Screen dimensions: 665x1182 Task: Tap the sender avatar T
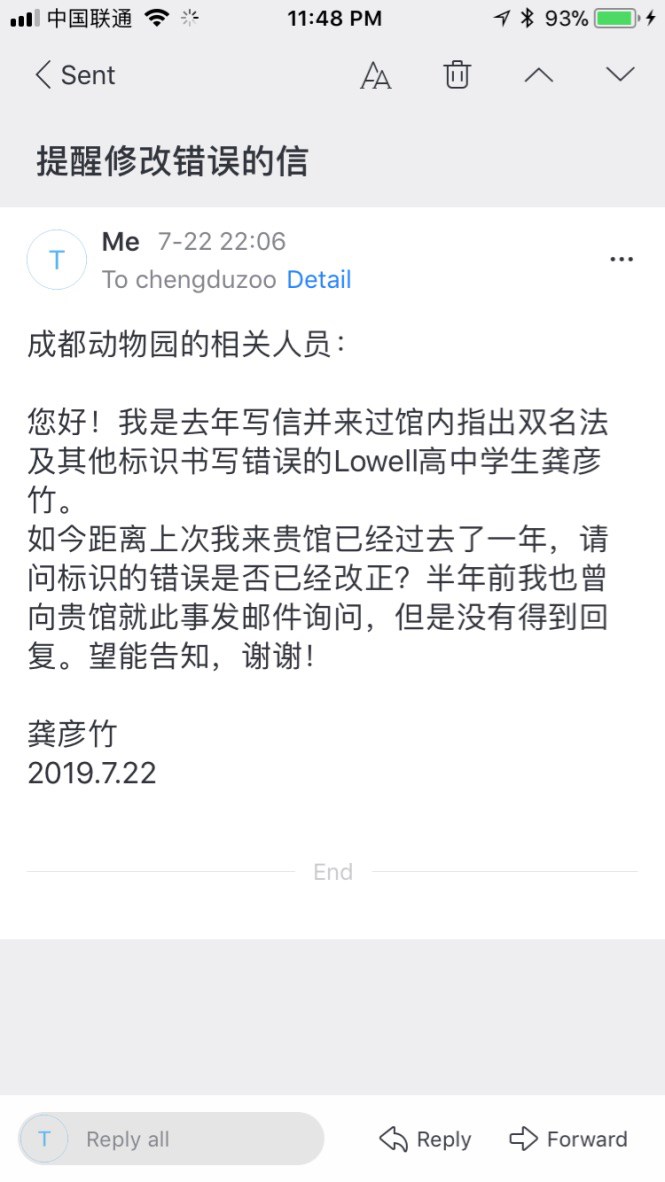pyautogui.click(x=56, y=261)
